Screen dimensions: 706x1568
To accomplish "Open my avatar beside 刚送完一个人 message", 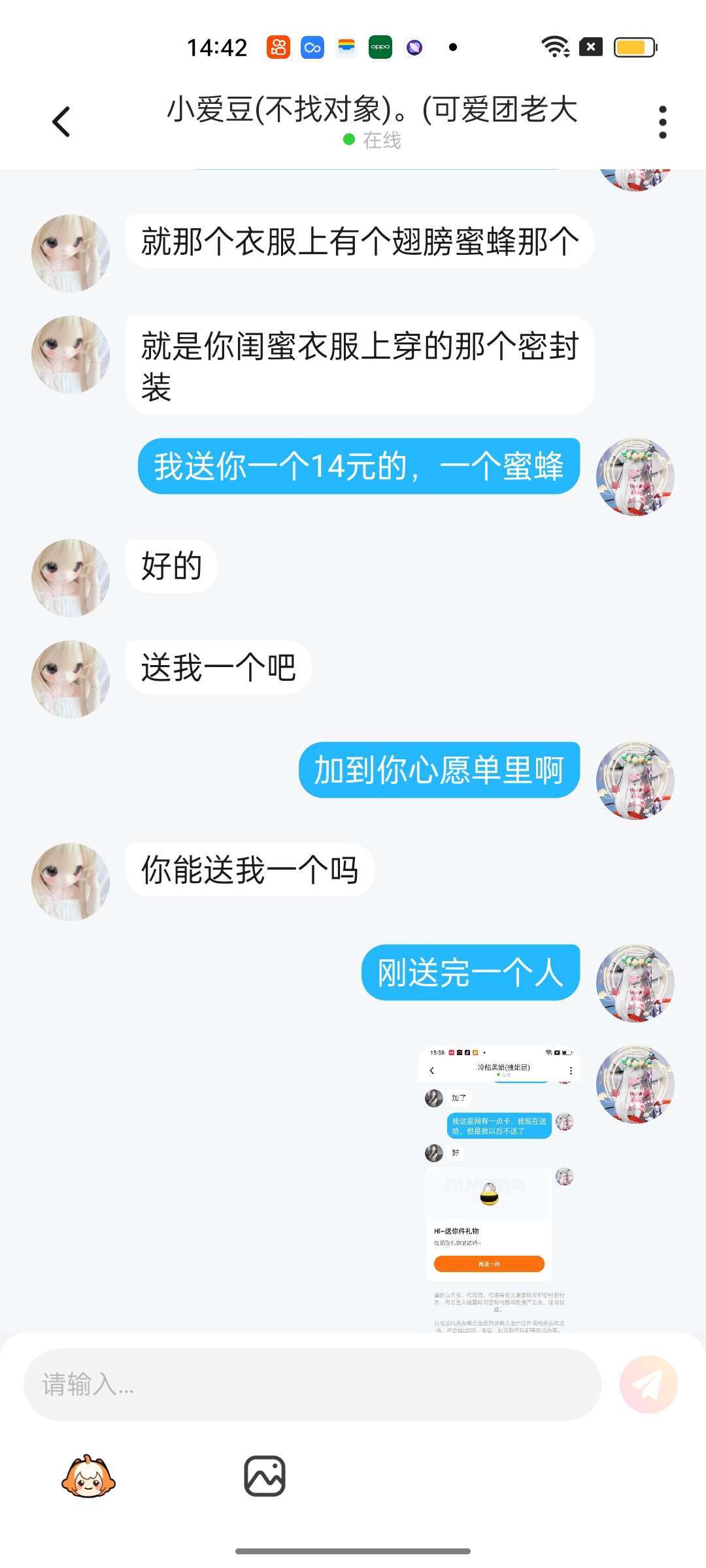I will pyautogui.click(x=635, y=983).
